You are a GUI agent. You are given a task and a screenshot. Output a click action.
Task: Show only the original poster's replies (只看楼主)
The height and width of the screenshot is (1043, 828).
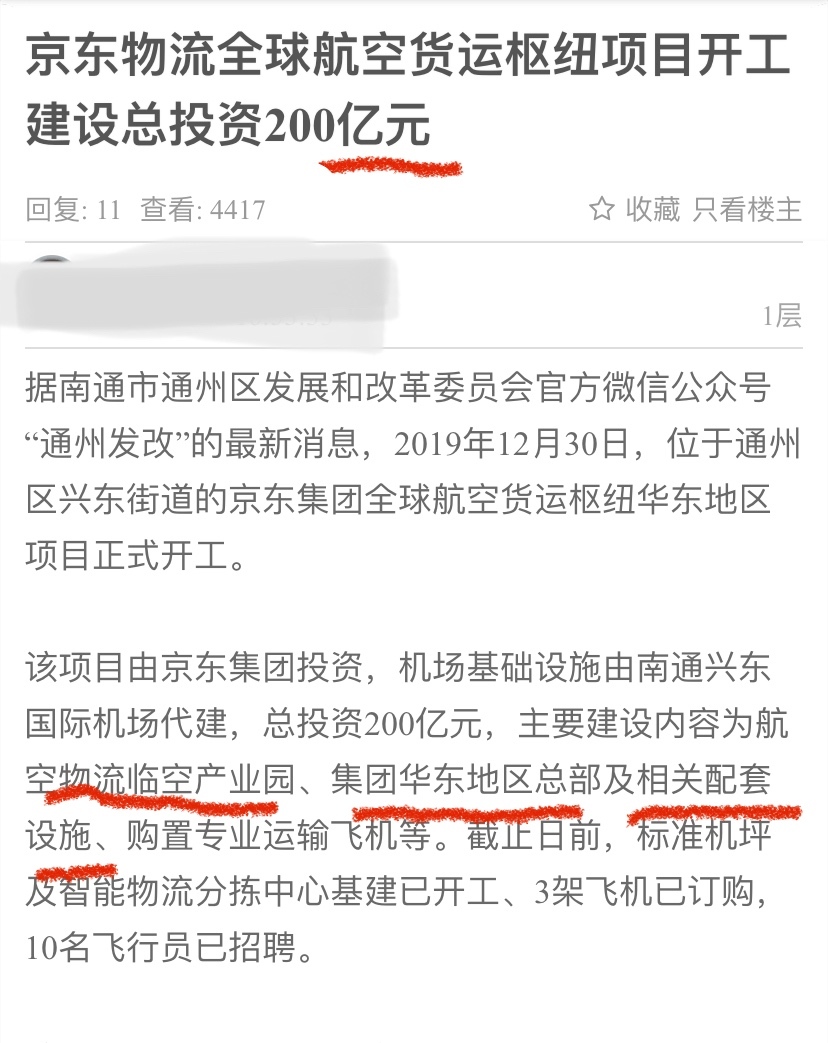[747, 209]
